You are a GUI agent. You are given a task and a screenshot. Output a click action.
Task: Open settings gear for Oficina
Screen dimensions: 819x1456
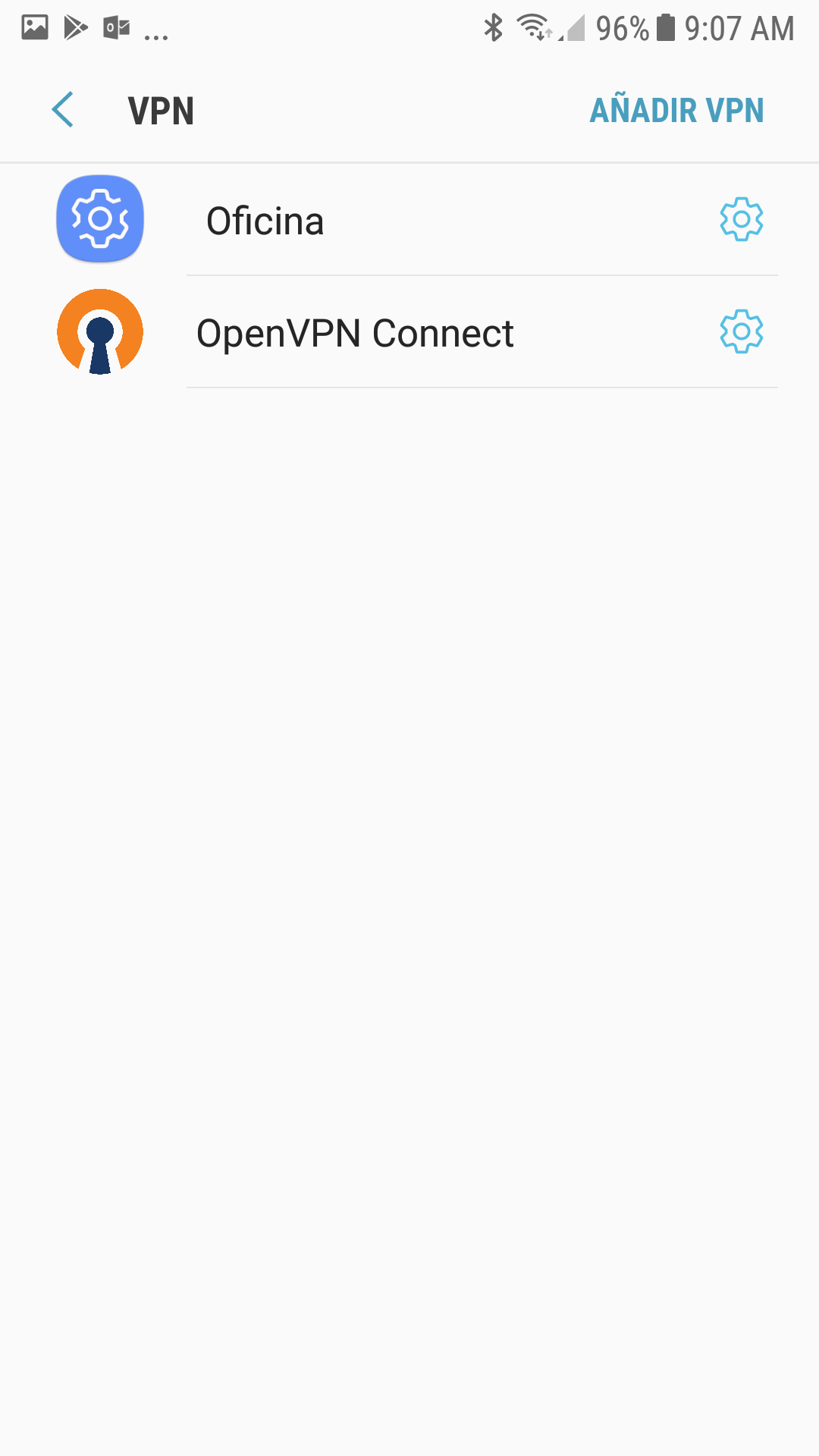coord(741,220)
